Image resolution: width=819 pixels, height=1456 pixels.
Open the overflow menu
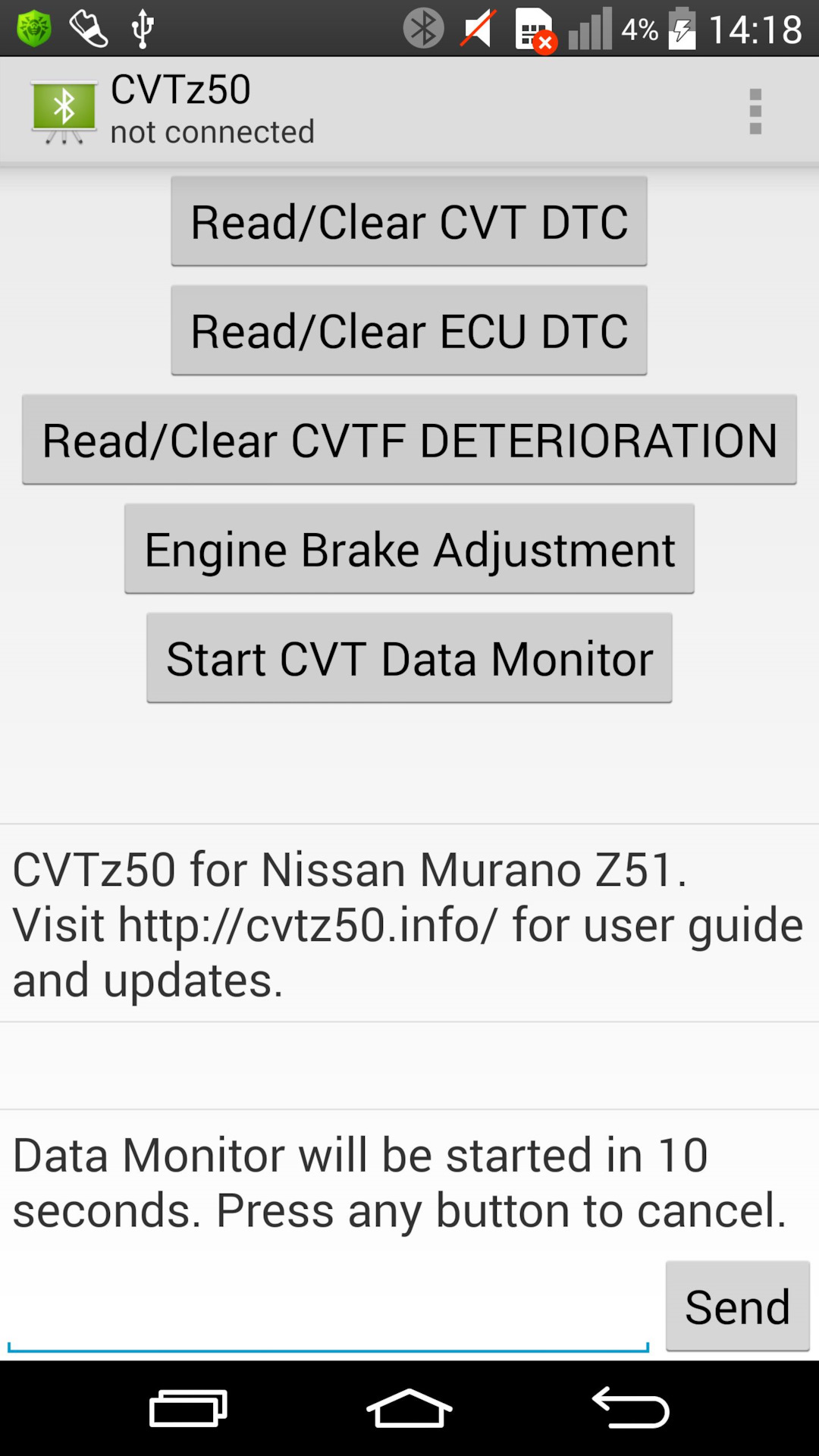[755, 111]
